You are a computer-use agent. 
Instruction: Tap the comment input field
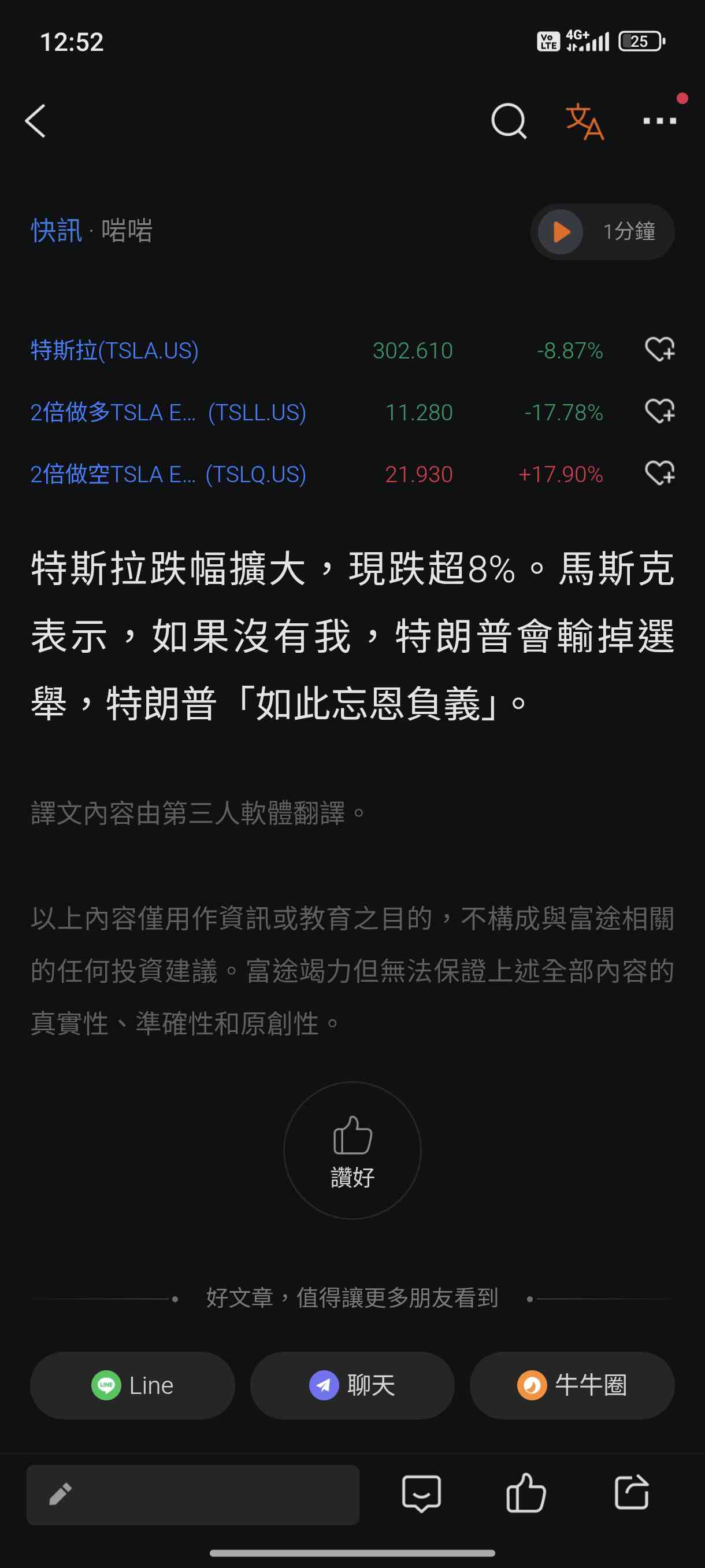coord(193,1495)
